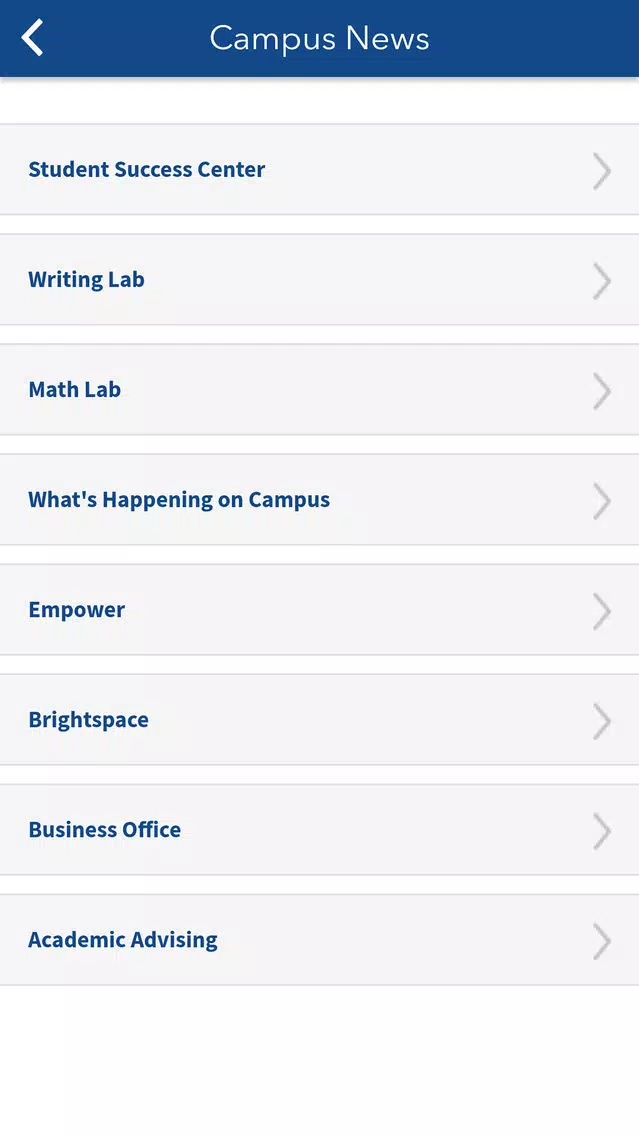
Task: Open Student Success Center
Action: (x=320, y=170)
